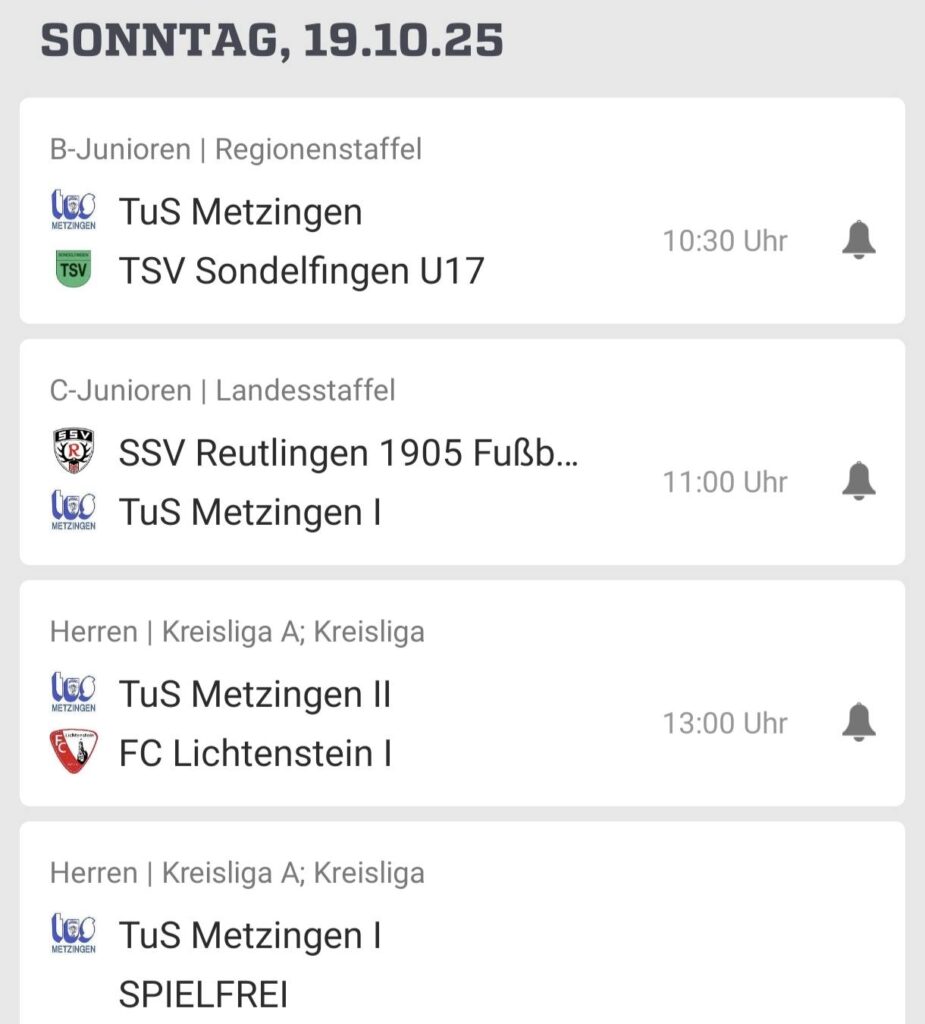Turn on notifications for SSV Reutlingen match
Screen dimensions: 925x1024
coord(858,481)
